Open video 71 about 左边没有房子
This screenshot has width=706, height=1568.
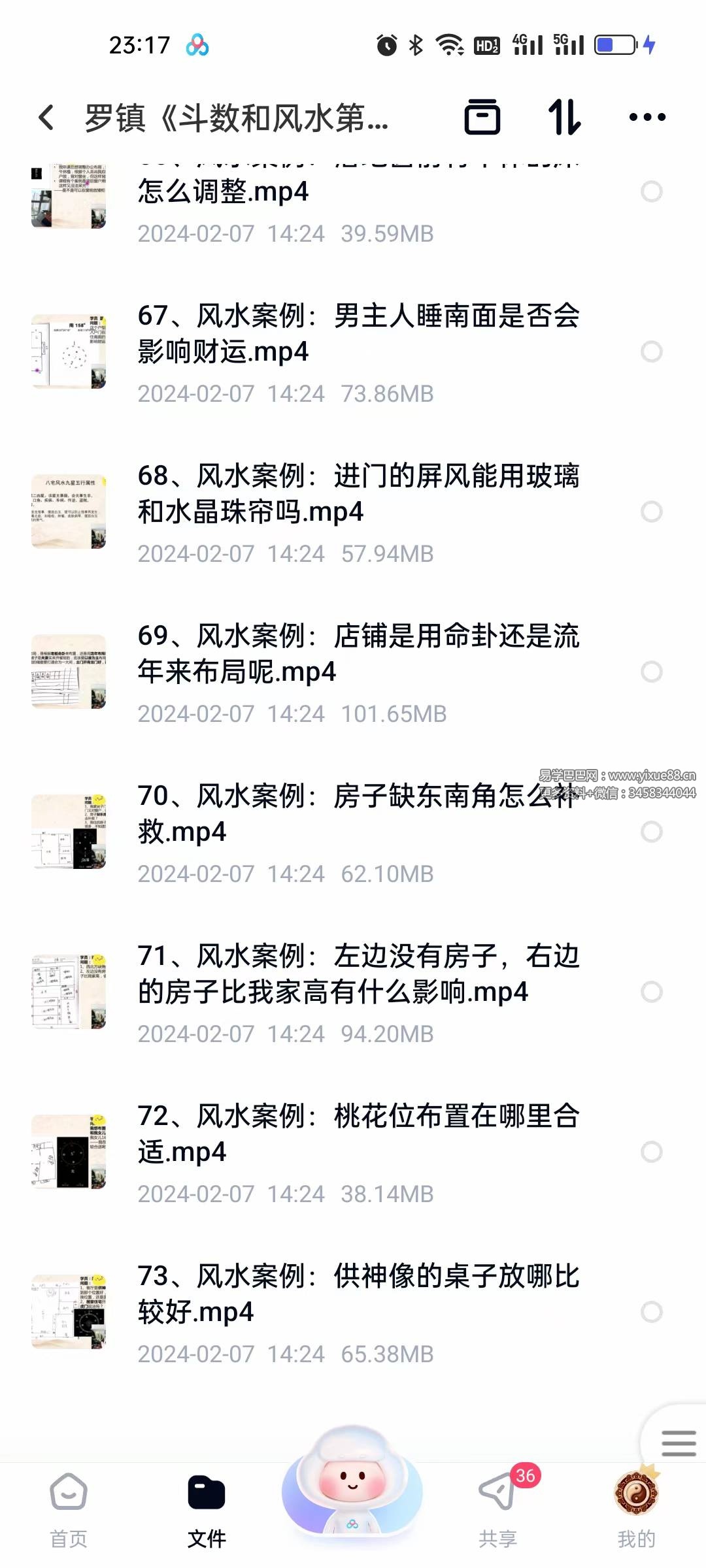pos(353,993)
